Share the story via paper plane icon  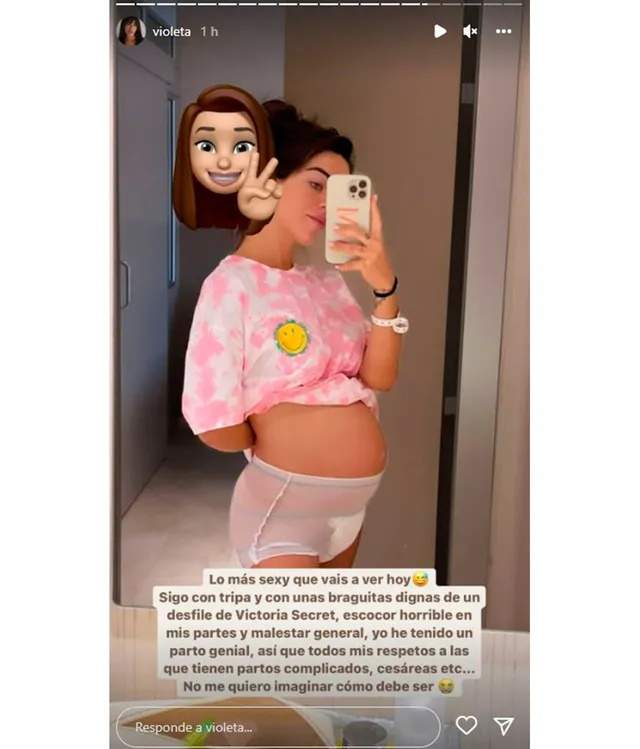coord(504,725)
